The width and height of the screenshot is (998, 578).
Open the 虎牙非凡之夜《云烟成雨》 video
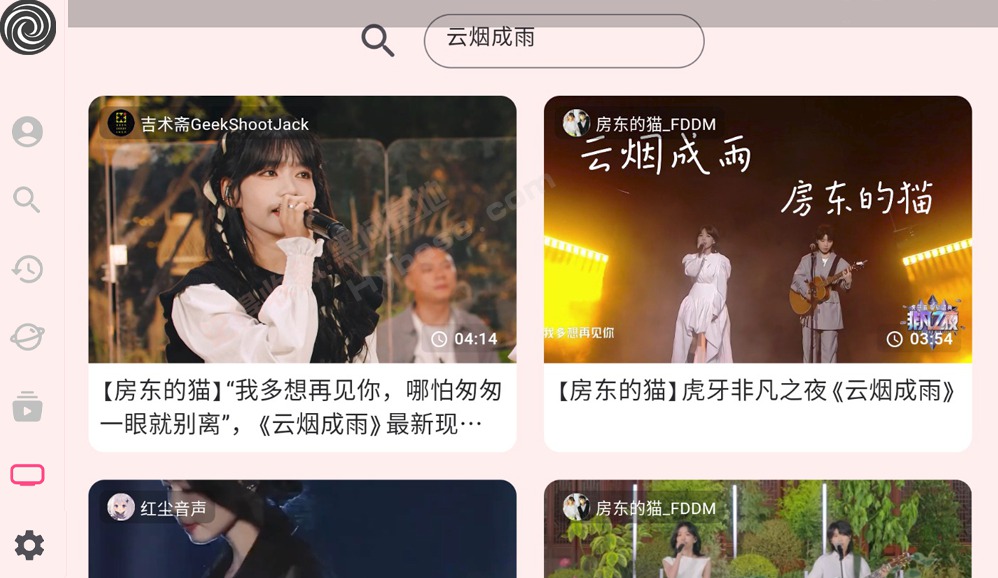pyautogui.click(x=757, y=230)
